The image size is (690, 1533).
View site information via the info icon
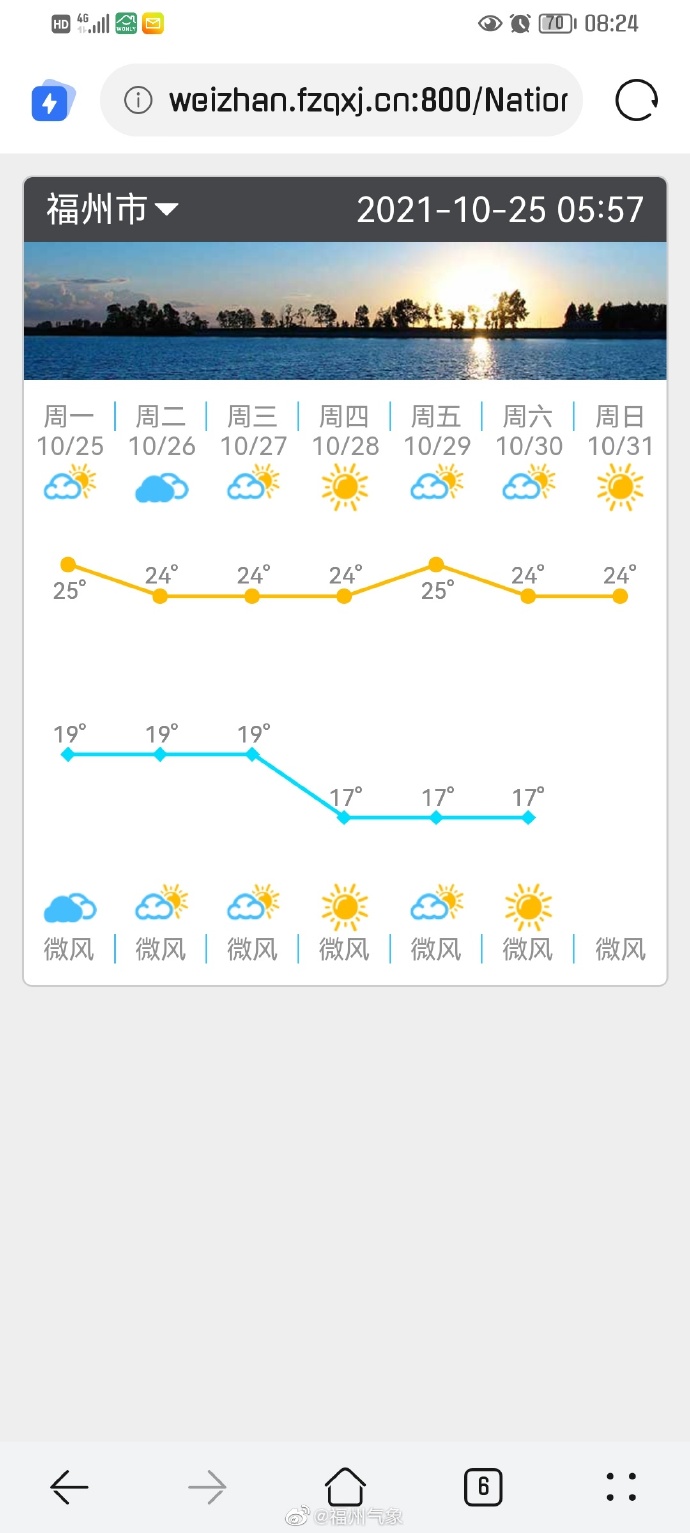click(x=138, y=101)
